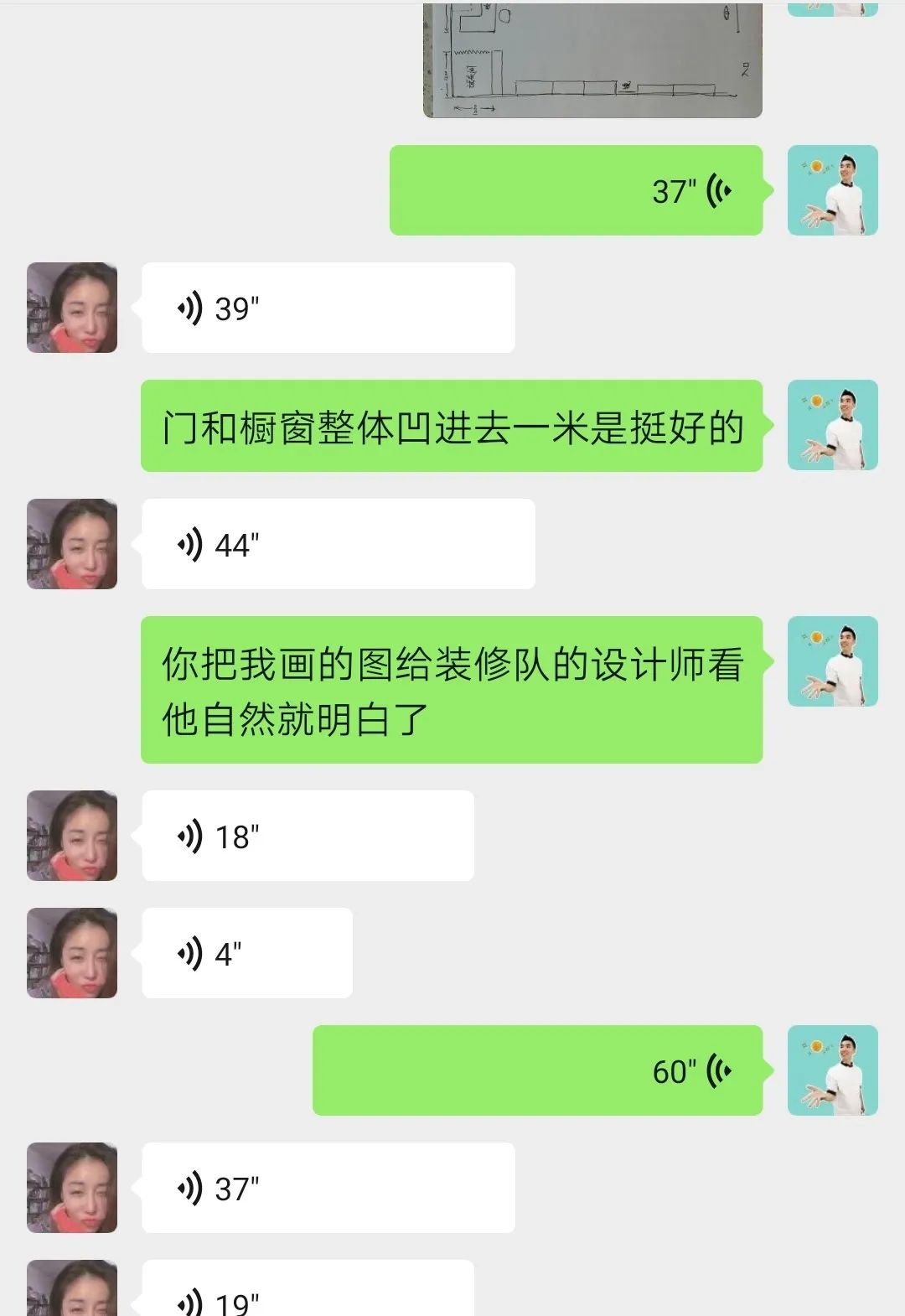The width and height of the screenshot is (905, 1316).
Task: Play the short 4-second voice message
Action: (246, 954)
